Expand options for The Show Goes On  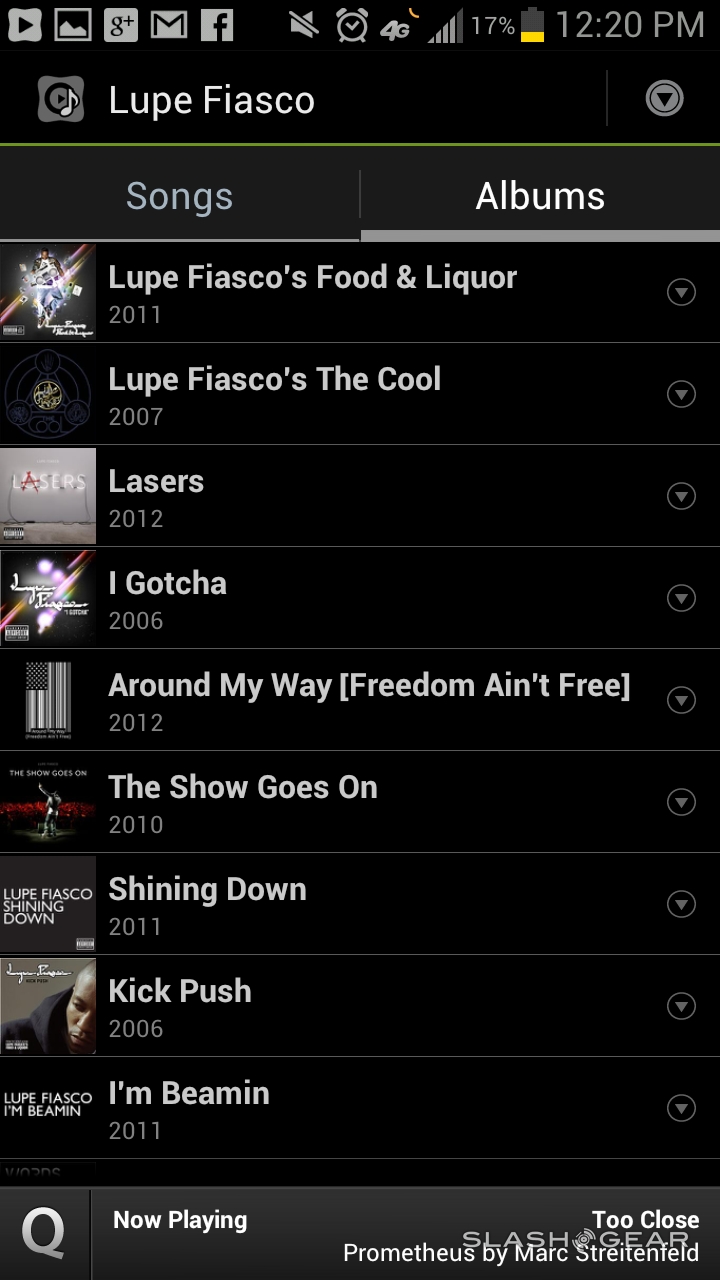681,802
